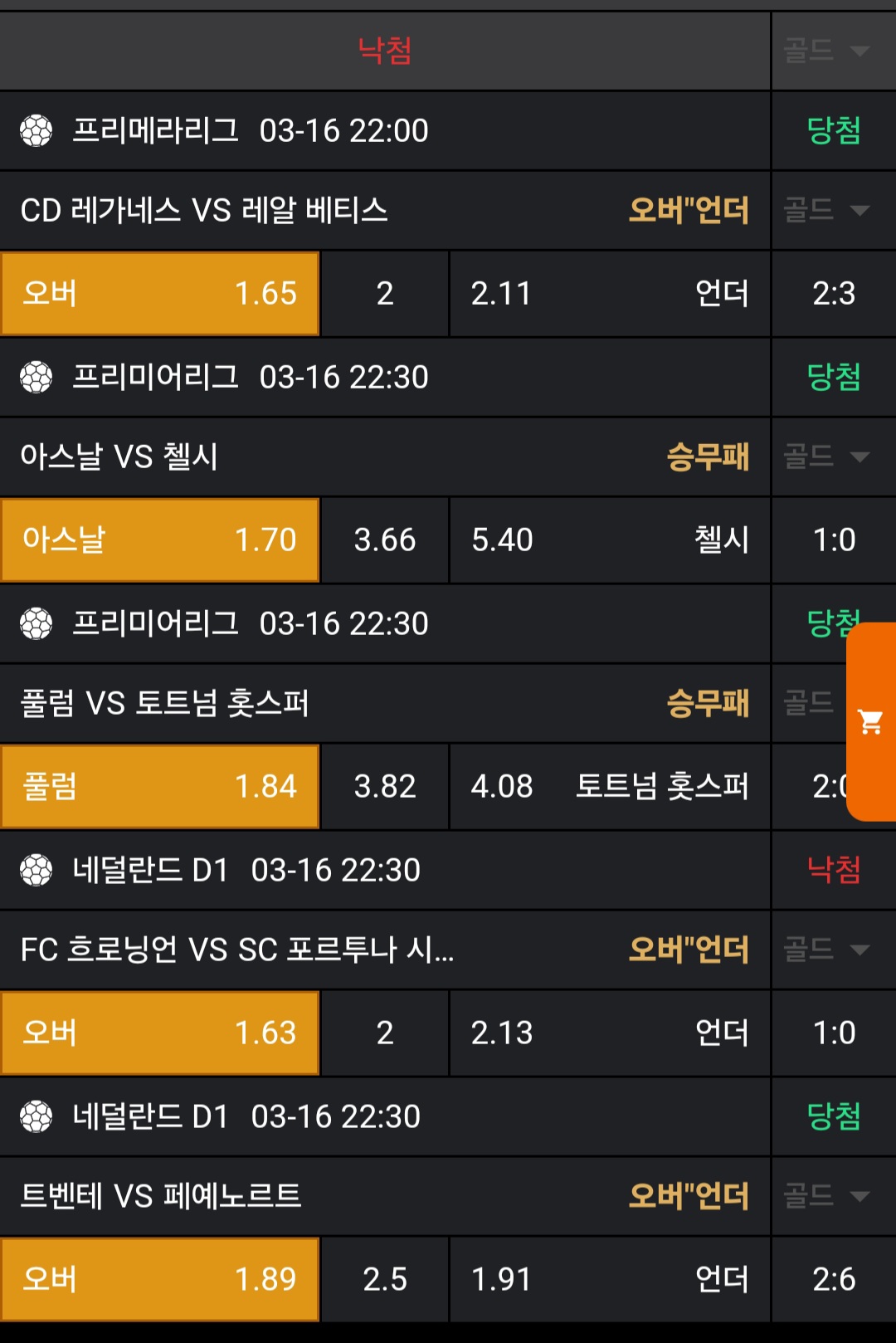Expand the 골드 dropdown for 트벤테 VS 페예노르트
Viewport: 896px width, 1343px height.
(x=827, y=1196)
